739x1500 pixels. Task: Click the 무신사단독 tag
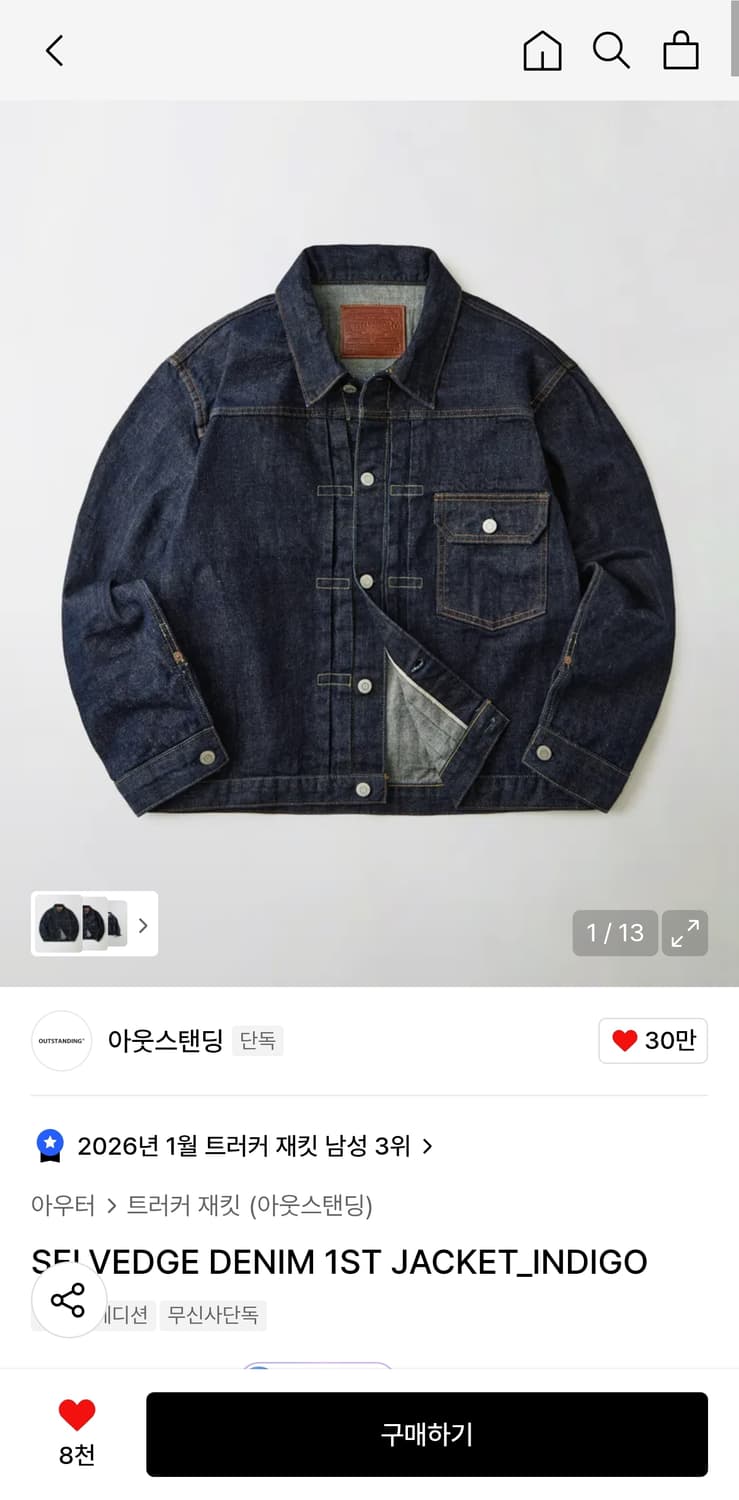pyautogui.click(x=212, y=1316)
